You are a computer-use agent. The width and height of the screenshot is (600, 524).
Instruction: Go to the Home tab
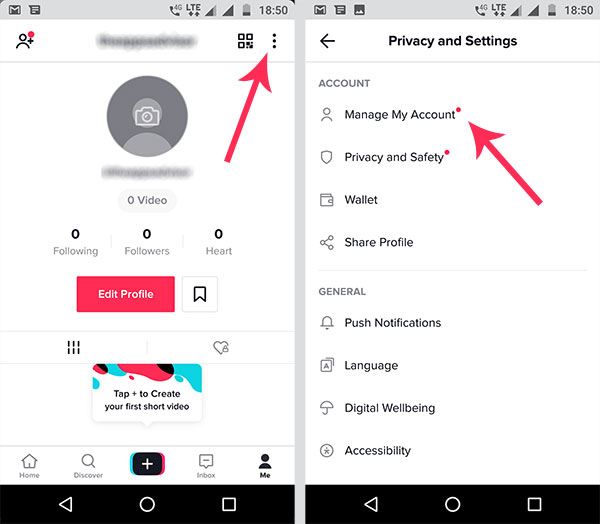(x=29, y=465)
